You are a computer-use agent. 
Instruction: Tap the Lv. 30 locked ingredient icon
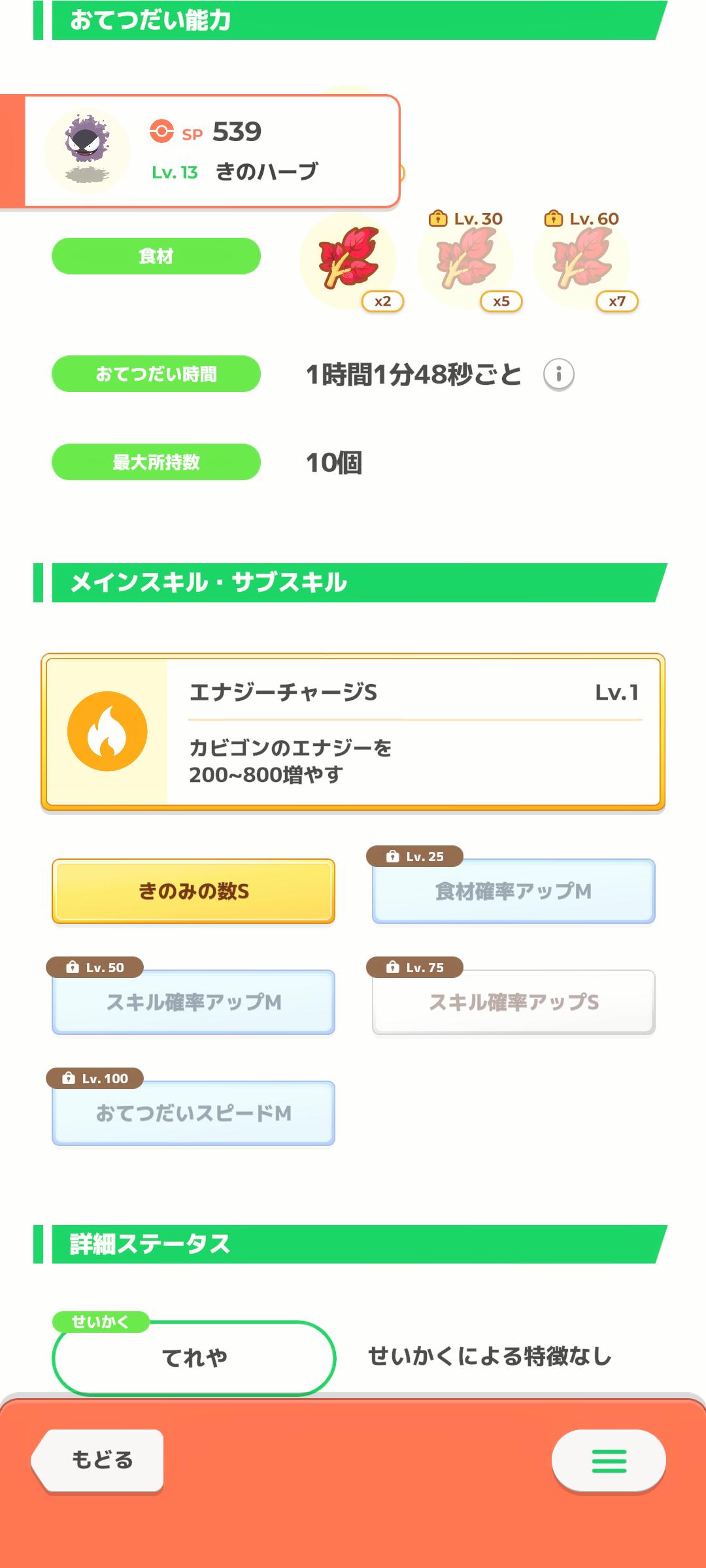pyautogui.click(x=465, y=261)
